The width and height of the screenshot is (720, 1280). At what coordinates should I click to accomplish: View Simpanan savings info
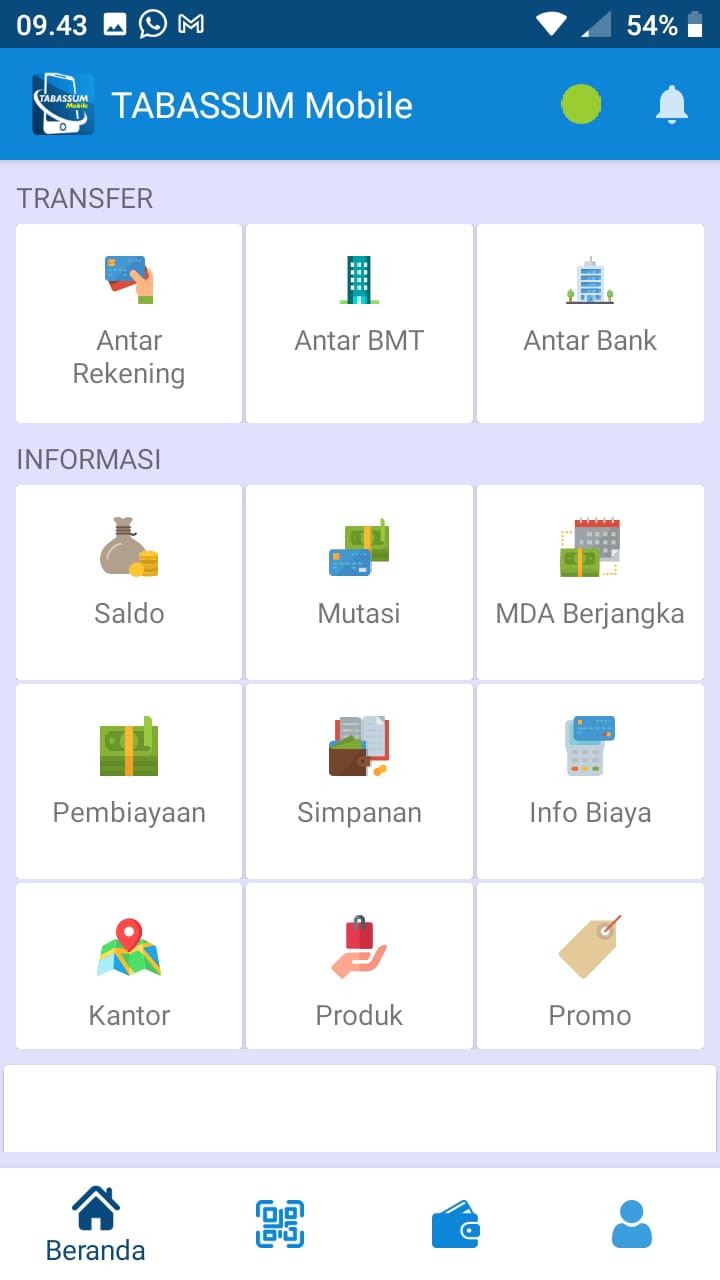[359, 781]
